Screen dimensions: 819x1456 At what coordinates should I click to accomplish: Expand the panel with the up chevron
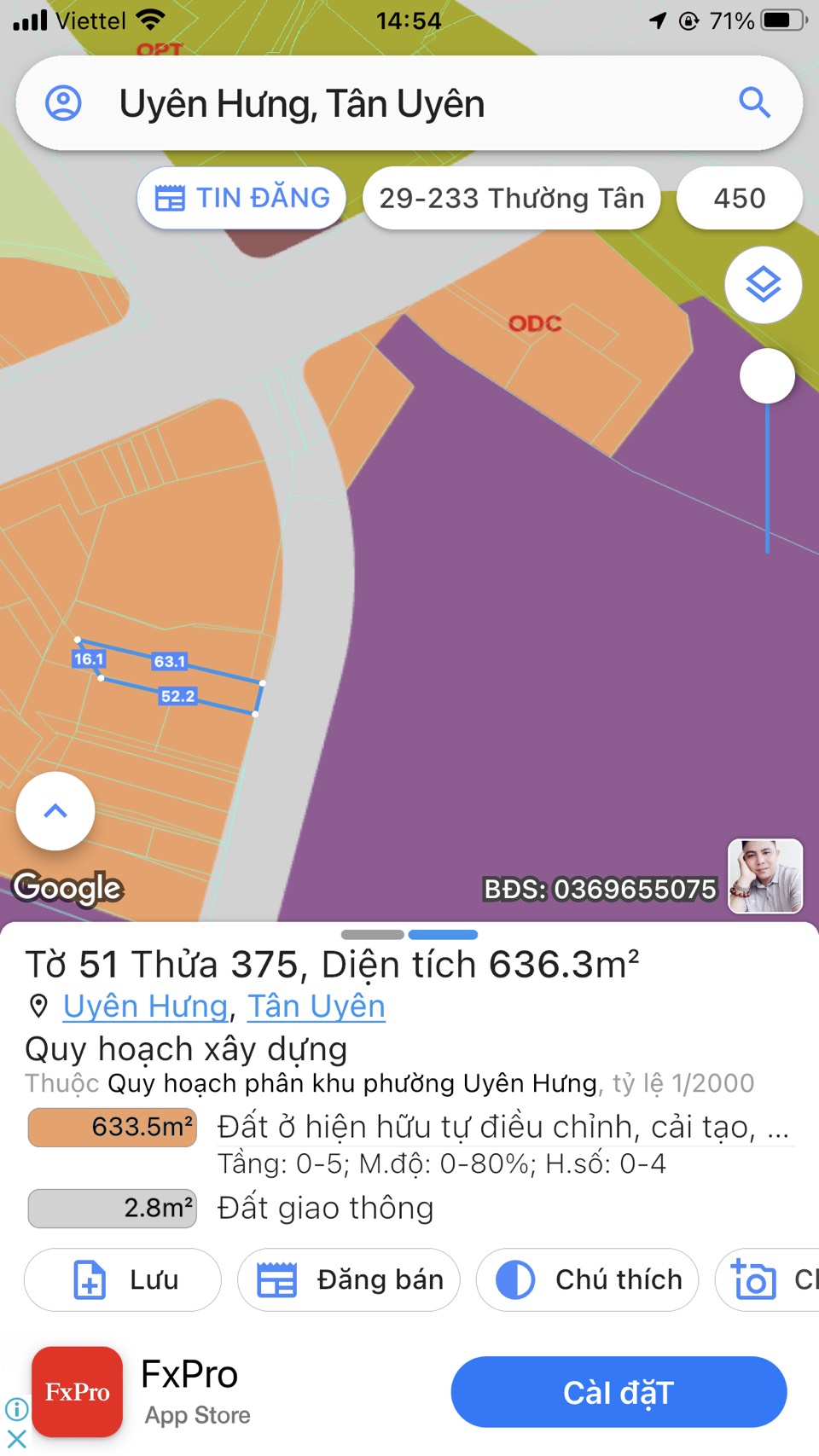[55, 811]
